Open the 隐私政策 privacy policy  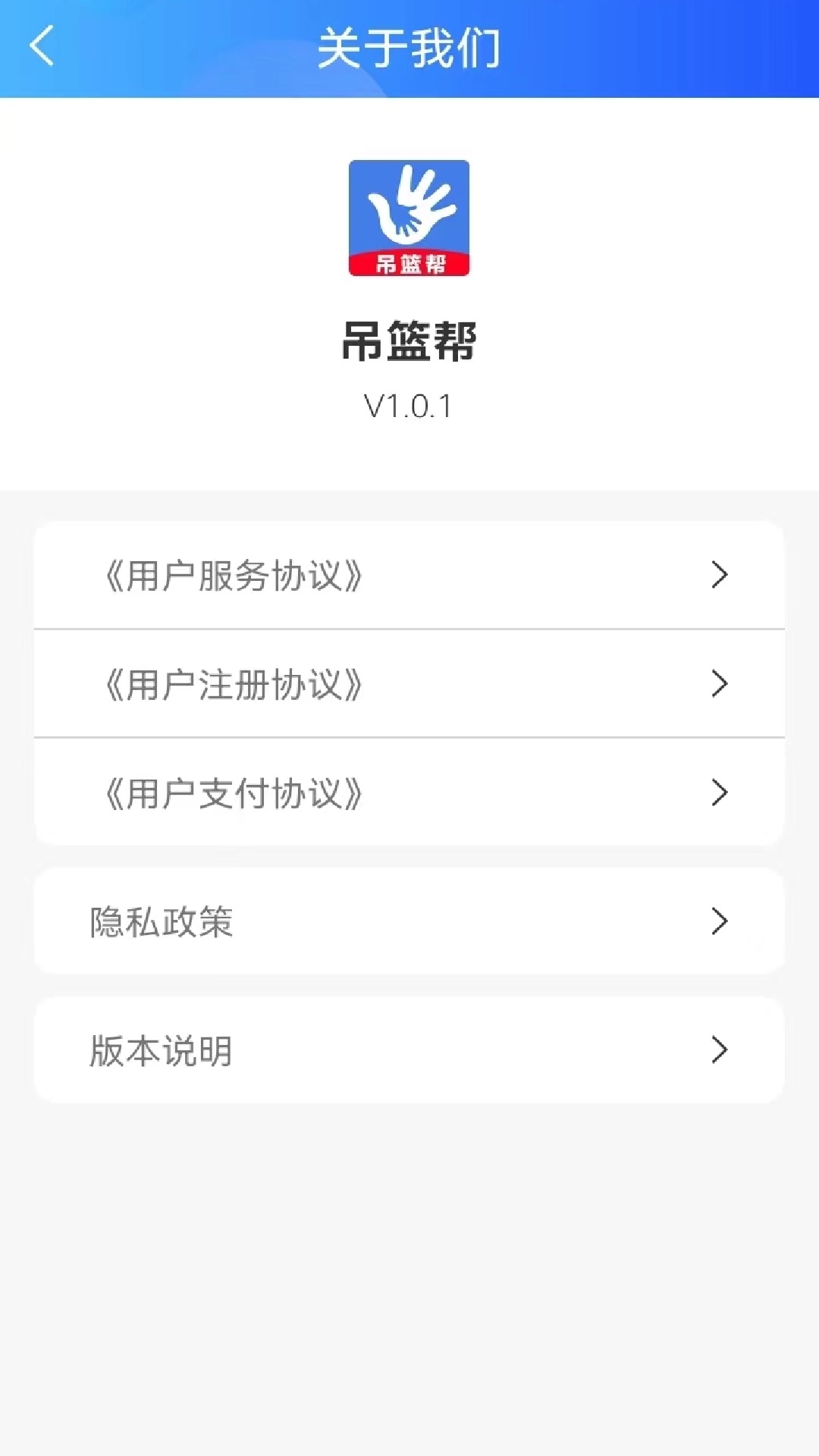pos(161,921)
